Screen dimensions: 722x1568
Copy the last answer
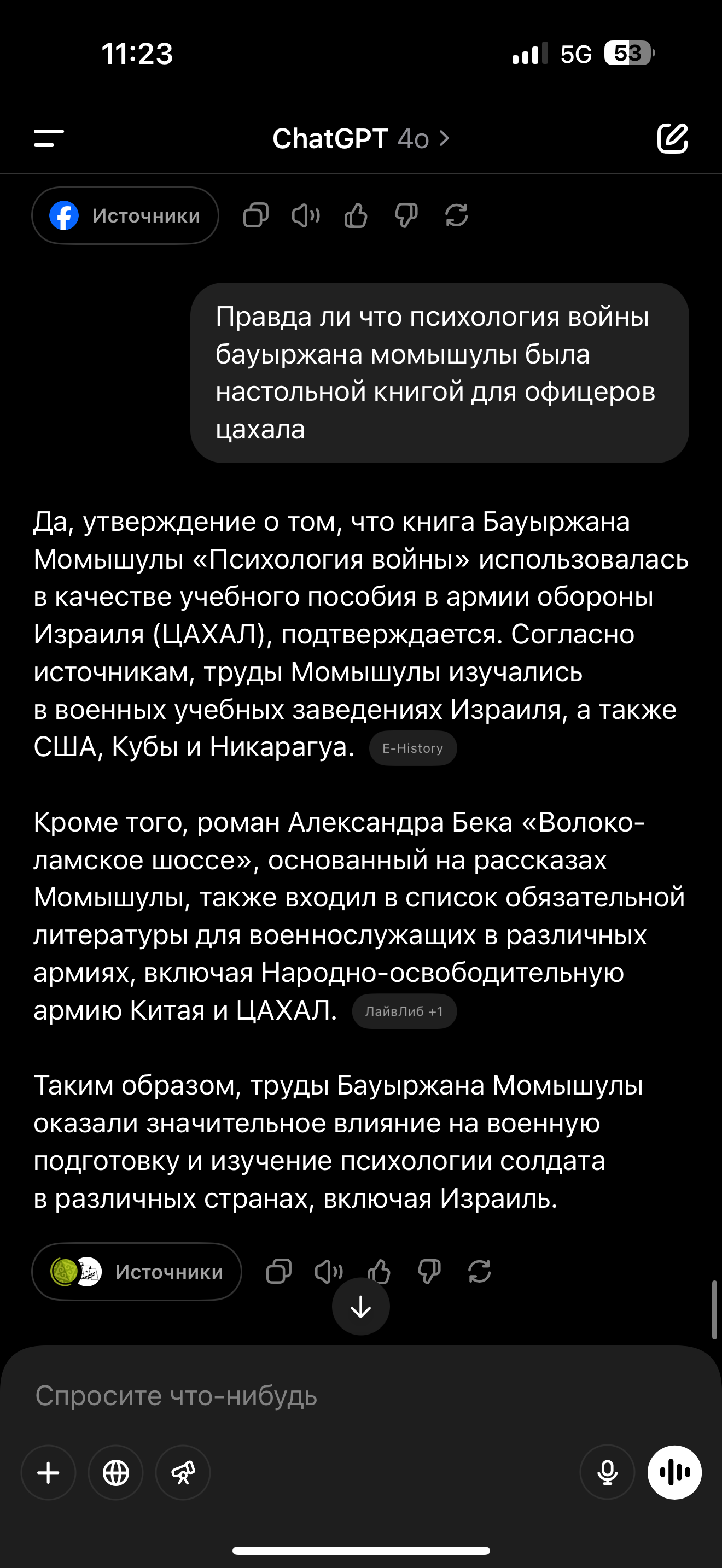279,1271
